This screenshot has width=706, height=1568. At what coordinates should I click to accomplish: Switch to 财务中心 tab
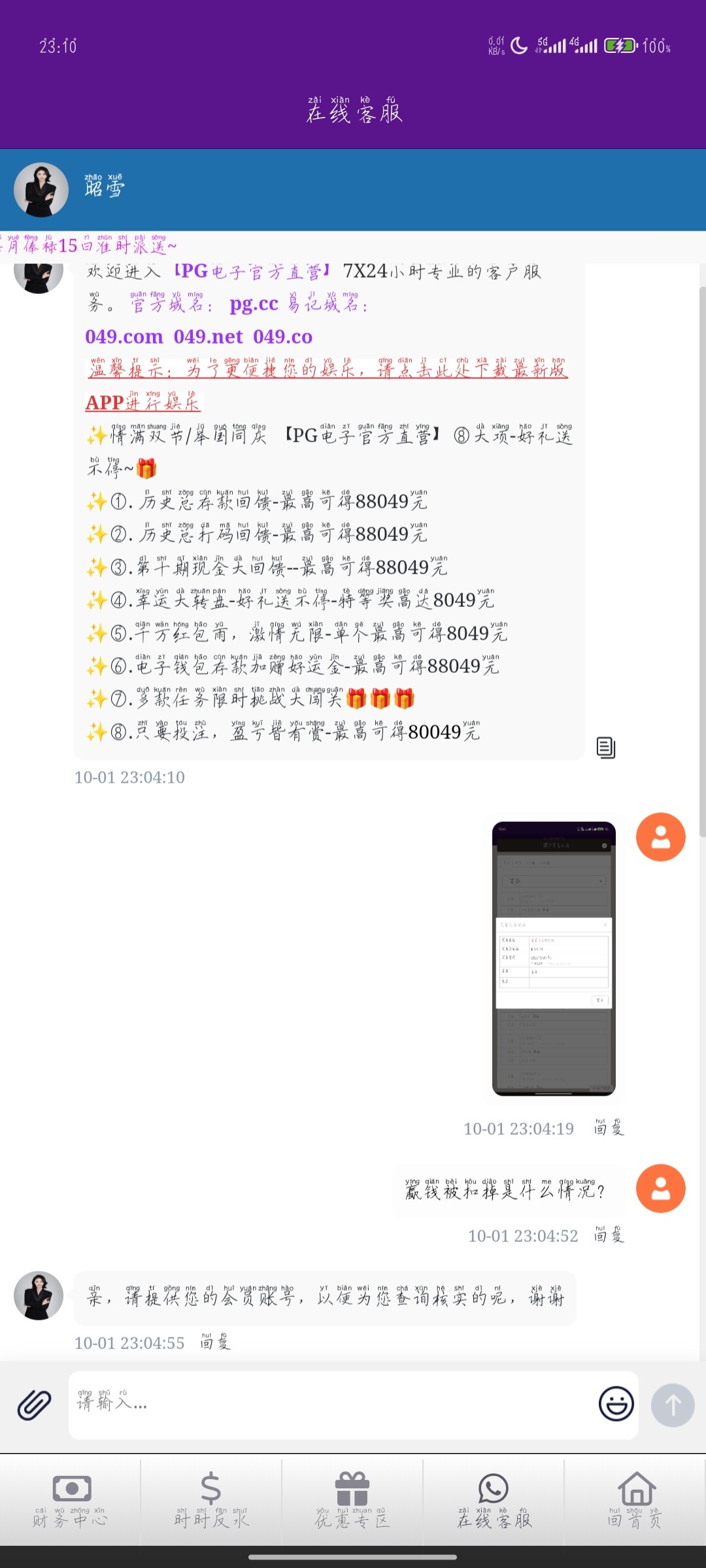[70, 1501]
